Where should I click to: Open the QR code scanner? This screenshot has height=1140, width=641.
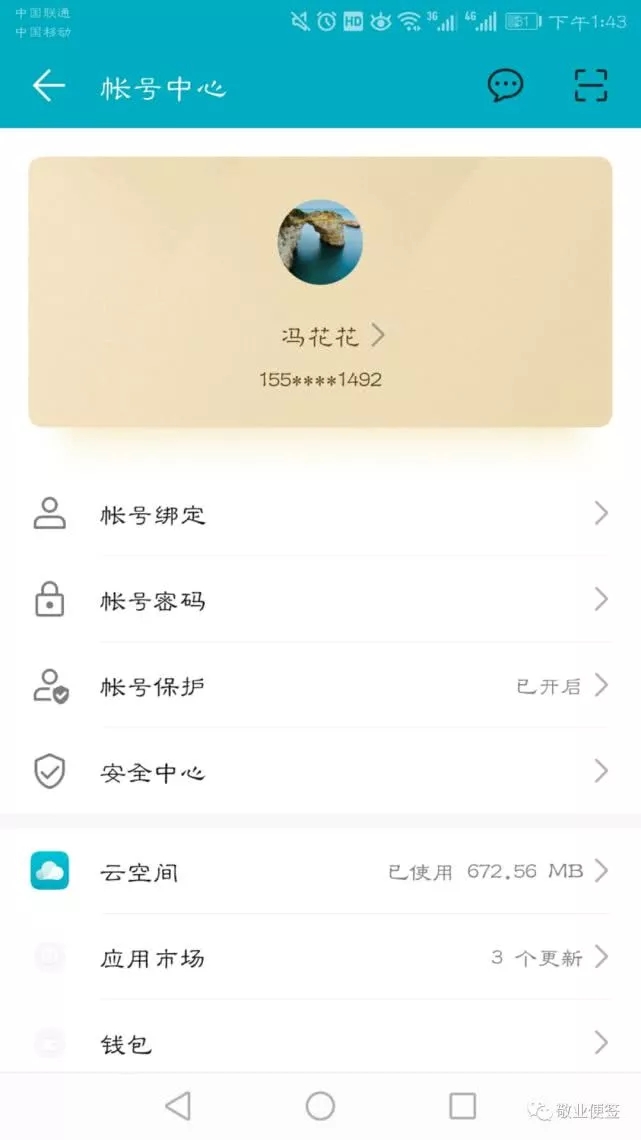tap(591, 86)
